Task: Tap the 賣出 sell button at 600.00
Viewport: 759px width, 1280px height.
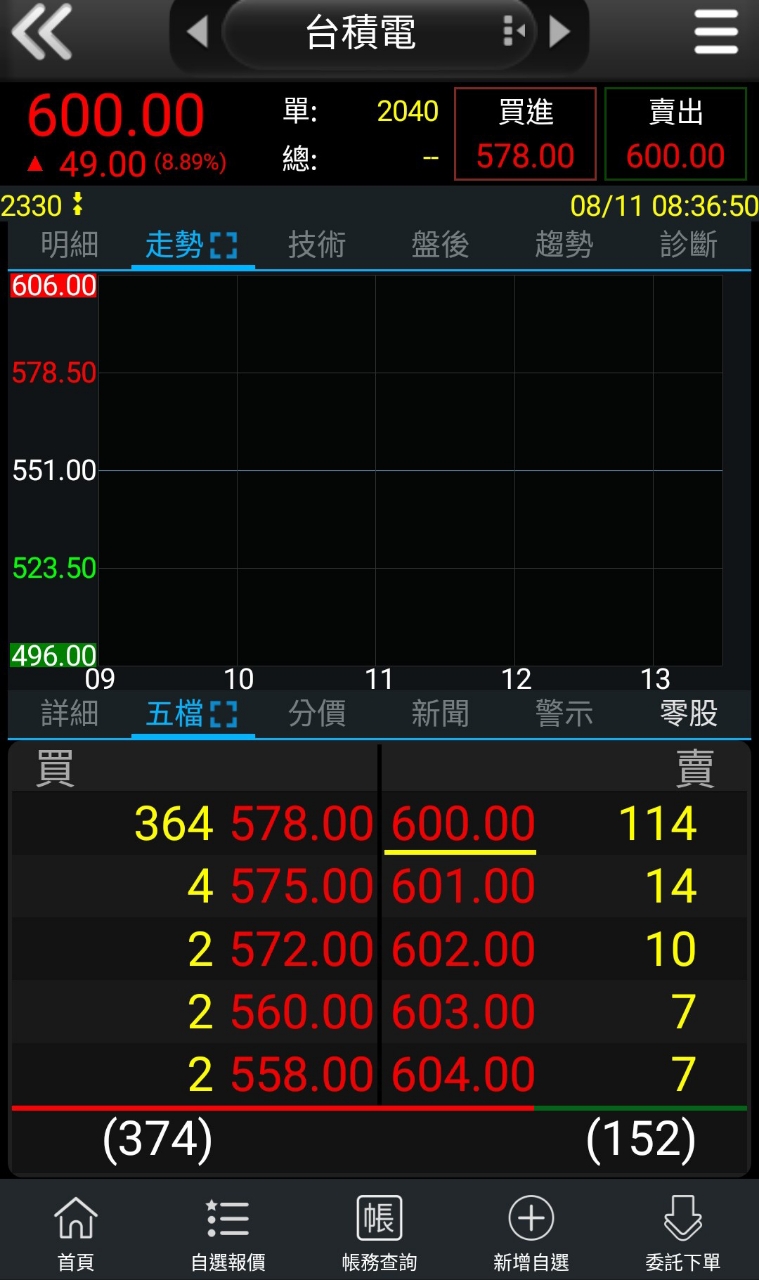Action: point(675,134)
